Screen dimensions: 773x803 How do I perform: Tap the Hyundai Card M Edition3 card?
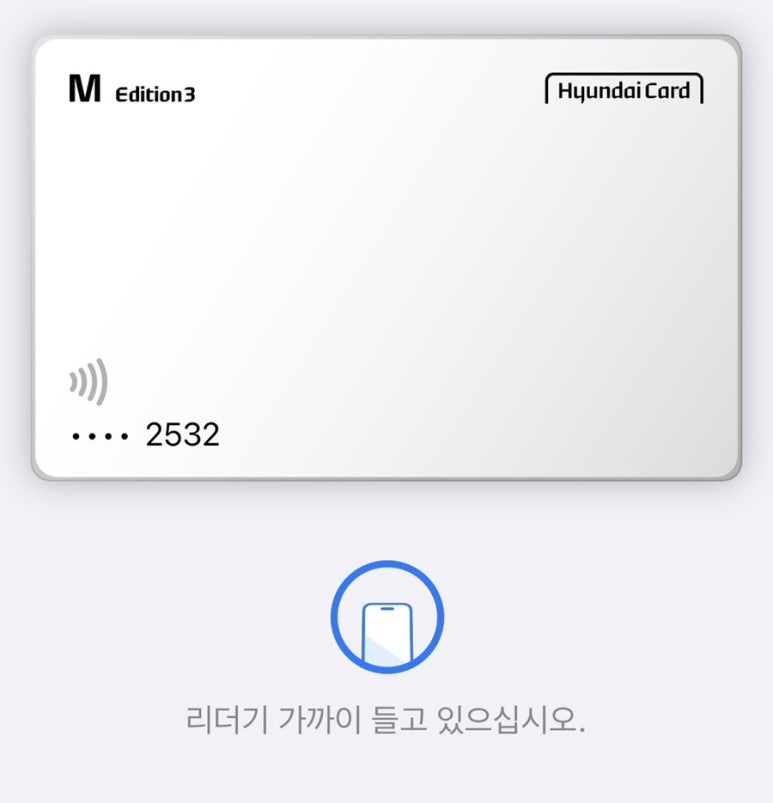coord(386,258)
